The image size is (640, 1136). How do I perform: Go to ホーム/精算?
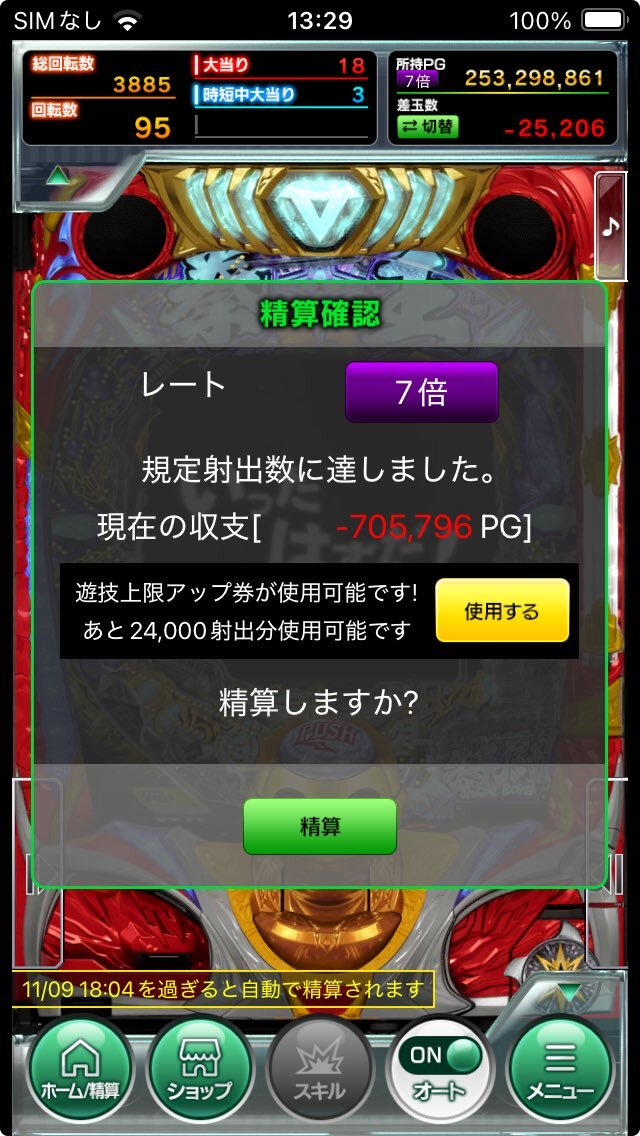pos(81,1070)
